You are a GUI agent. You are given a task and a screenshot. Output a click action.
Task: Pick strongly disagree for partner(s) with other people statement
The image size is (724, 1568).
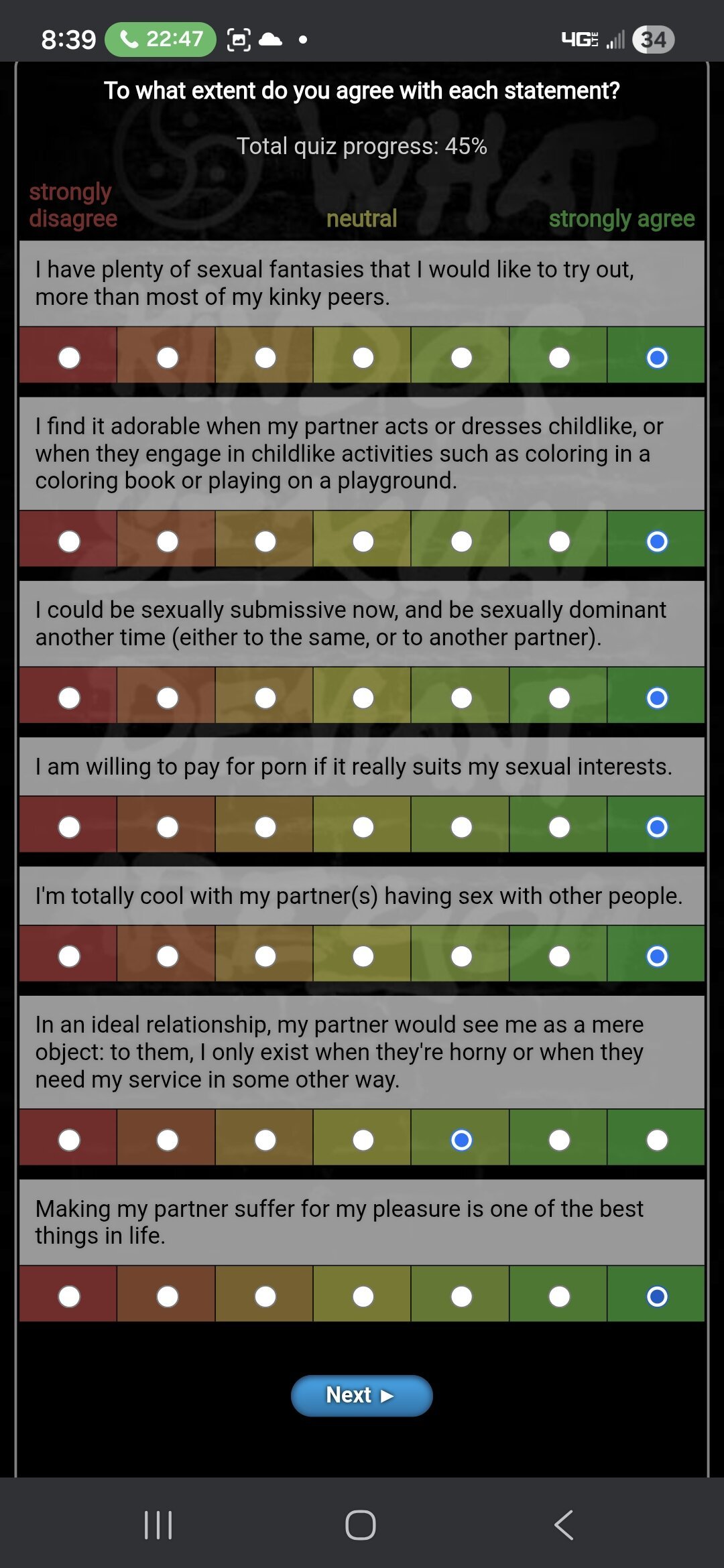tap(69, 957)
